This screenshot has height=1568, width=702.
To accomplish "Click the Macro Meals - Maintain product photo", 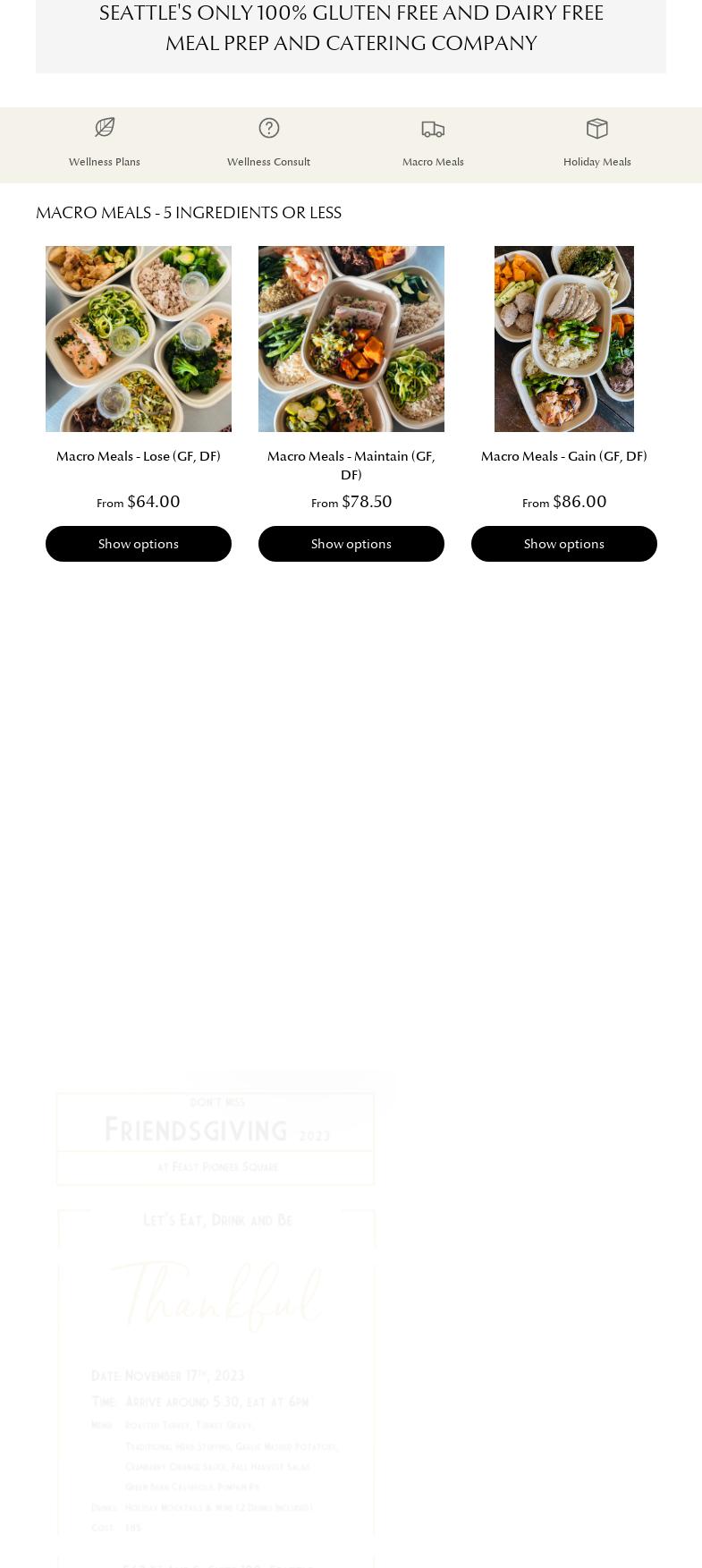I will tap(351, 339).
